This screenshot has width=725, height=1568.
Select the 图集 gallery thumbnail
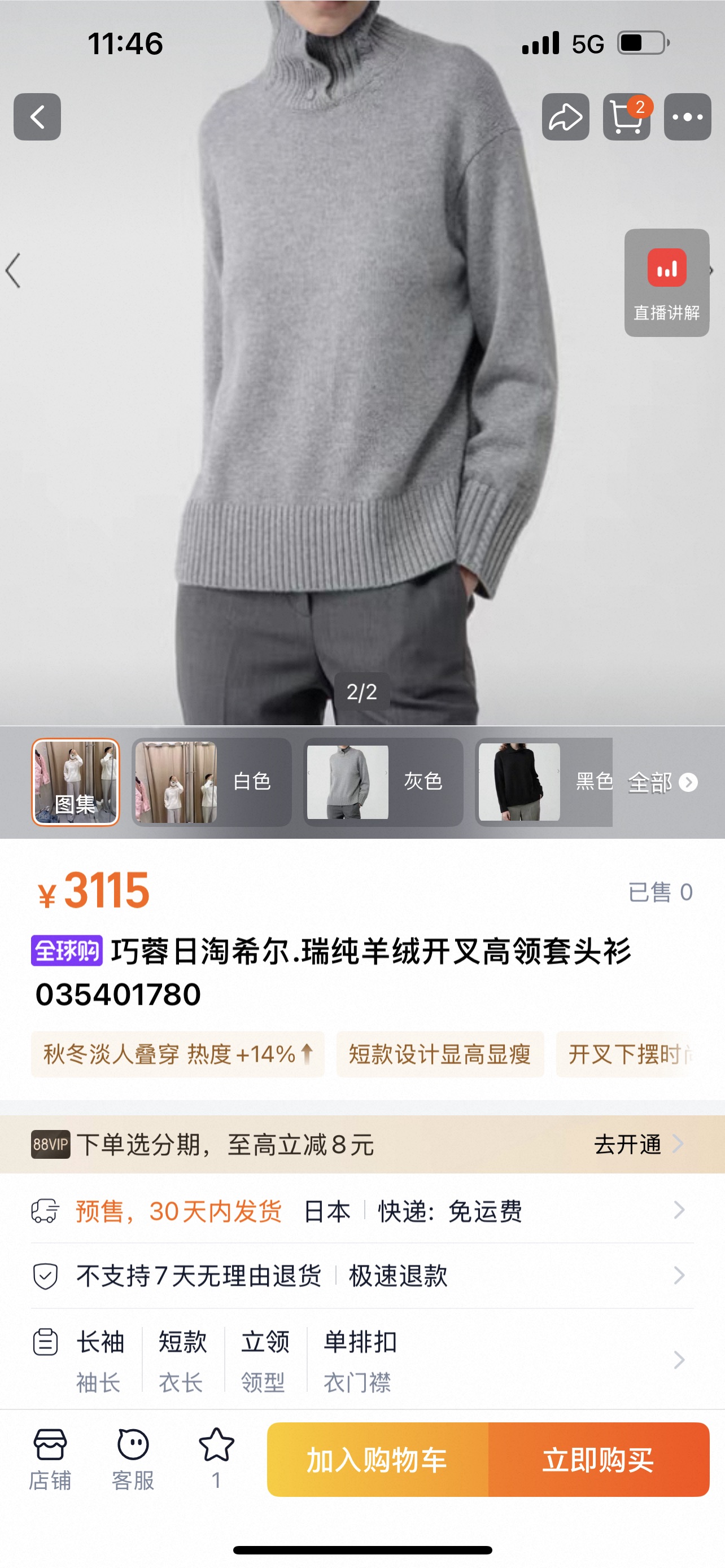pos(76,782)
